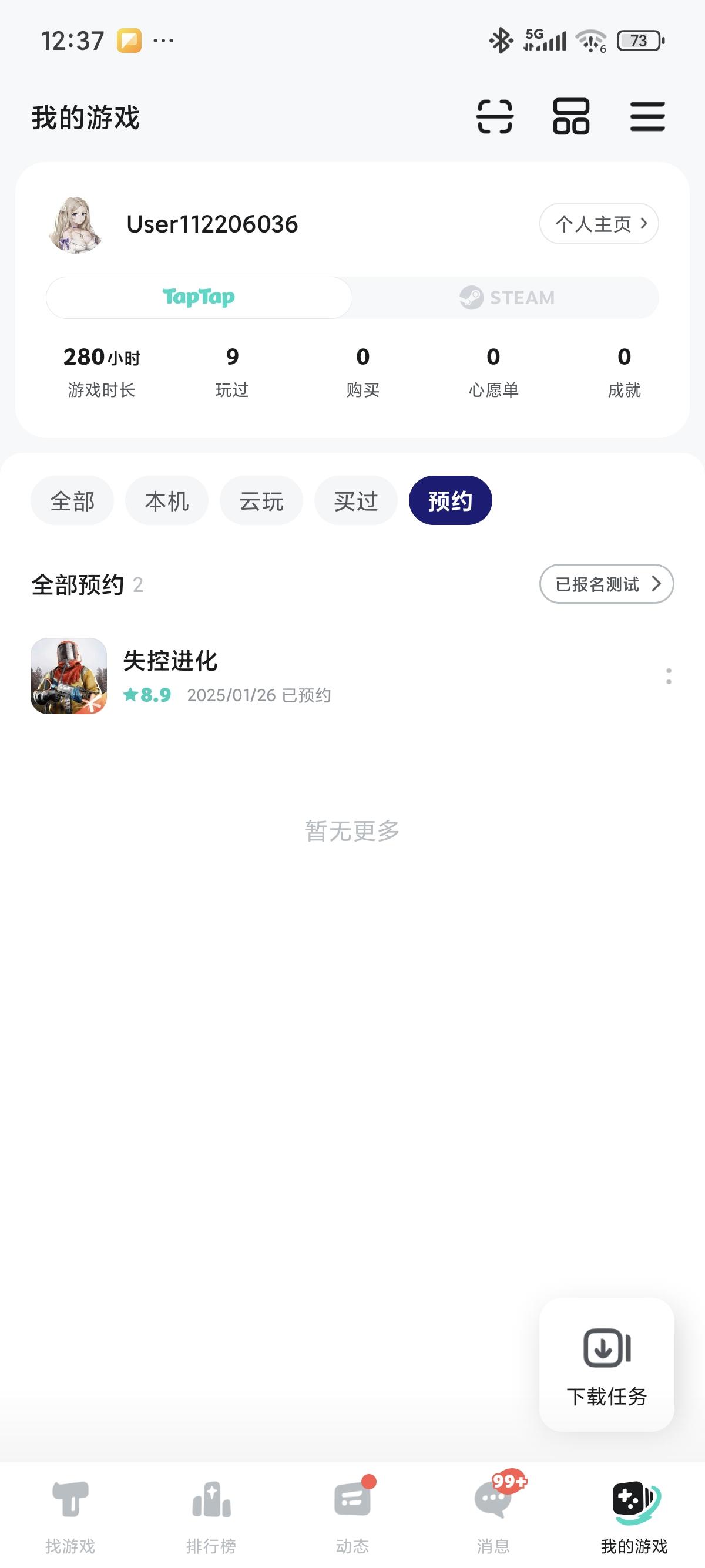Select the TapTap platform tab
This screenshot has height=1568, width=705.
click(199, 298)
